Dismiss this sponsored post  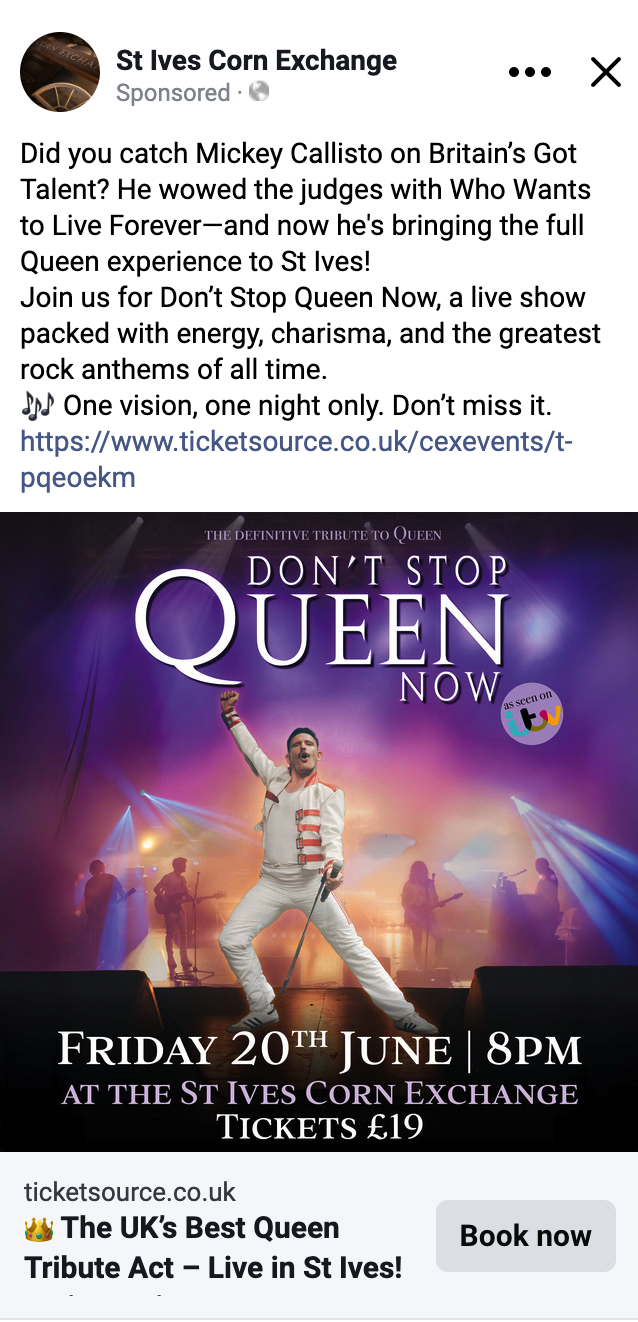(605, 72)
